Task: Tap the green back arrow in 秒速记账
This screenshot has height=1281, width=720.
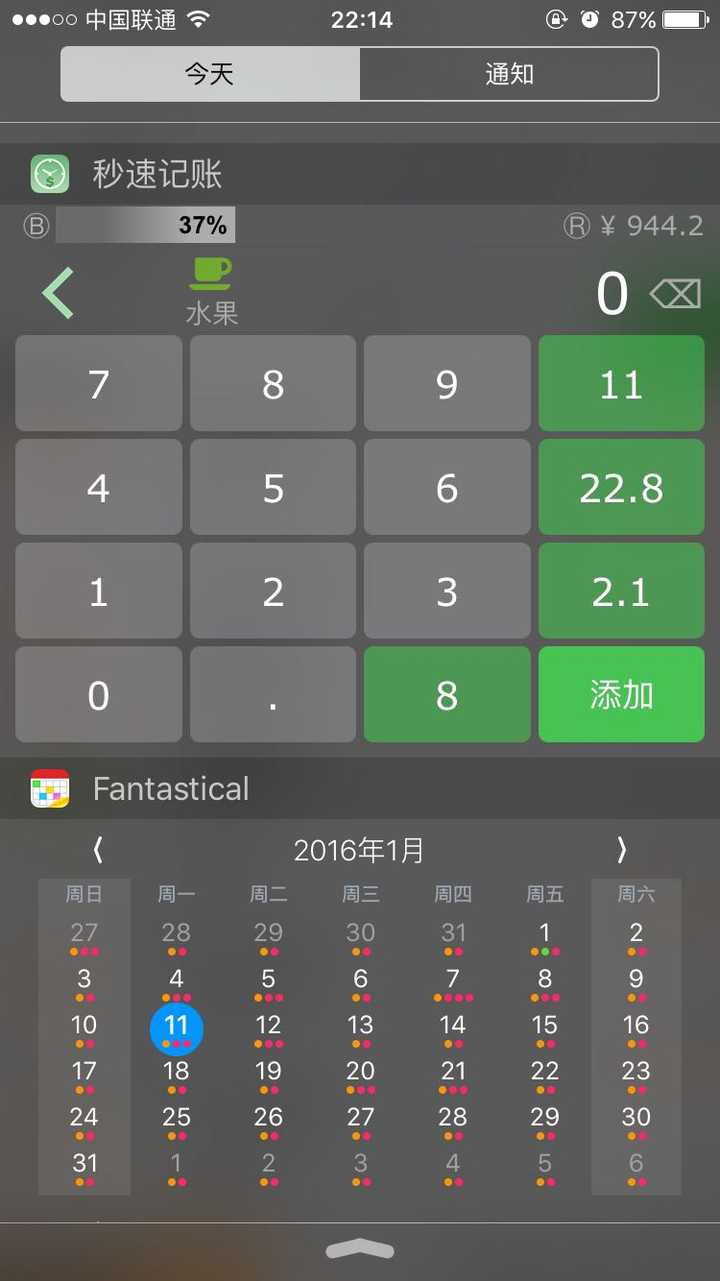Action: [x=58, y=294]
